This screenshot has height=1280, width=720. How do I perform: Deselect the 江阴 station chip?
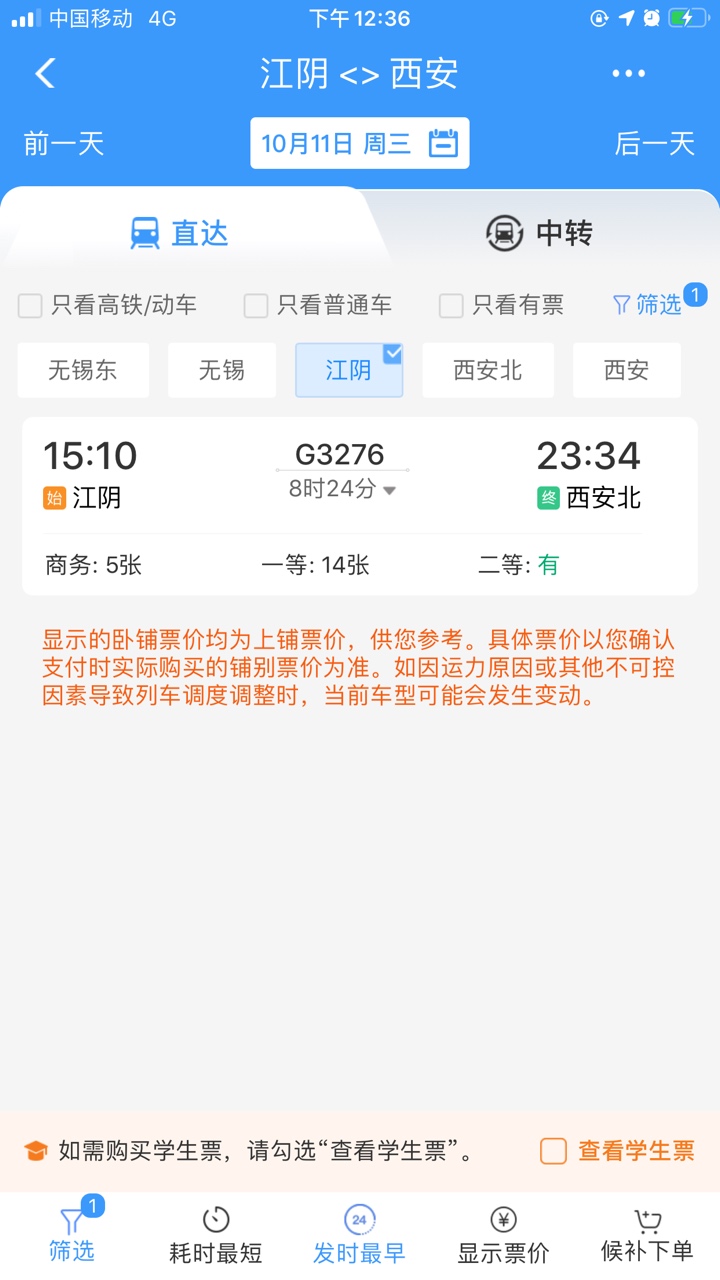(349, 370)
